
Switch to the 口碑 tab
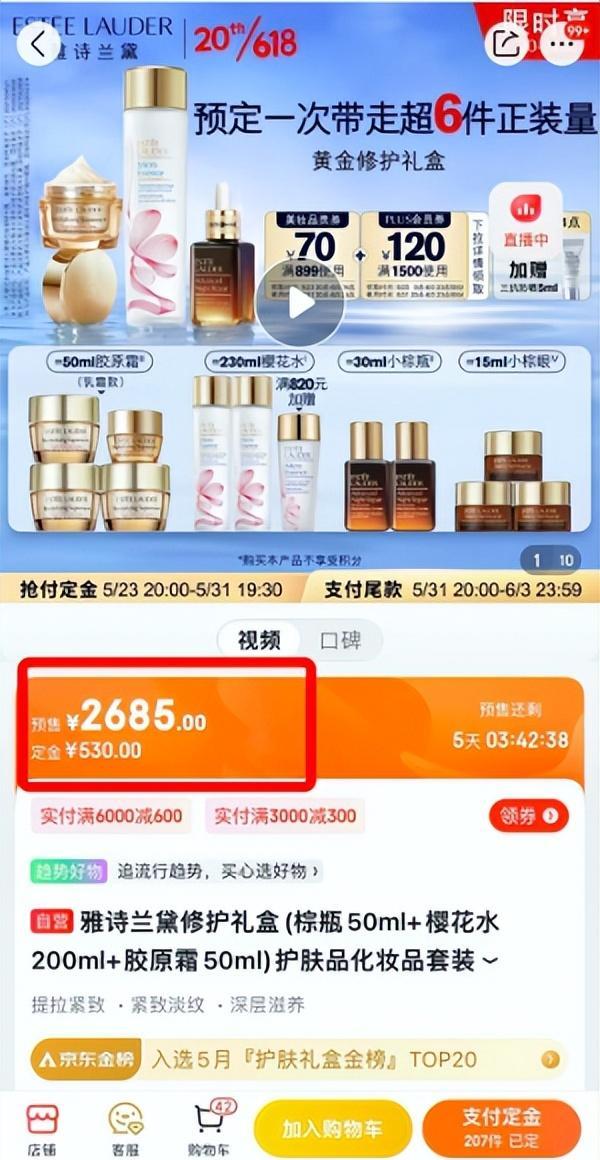[340, 640]
